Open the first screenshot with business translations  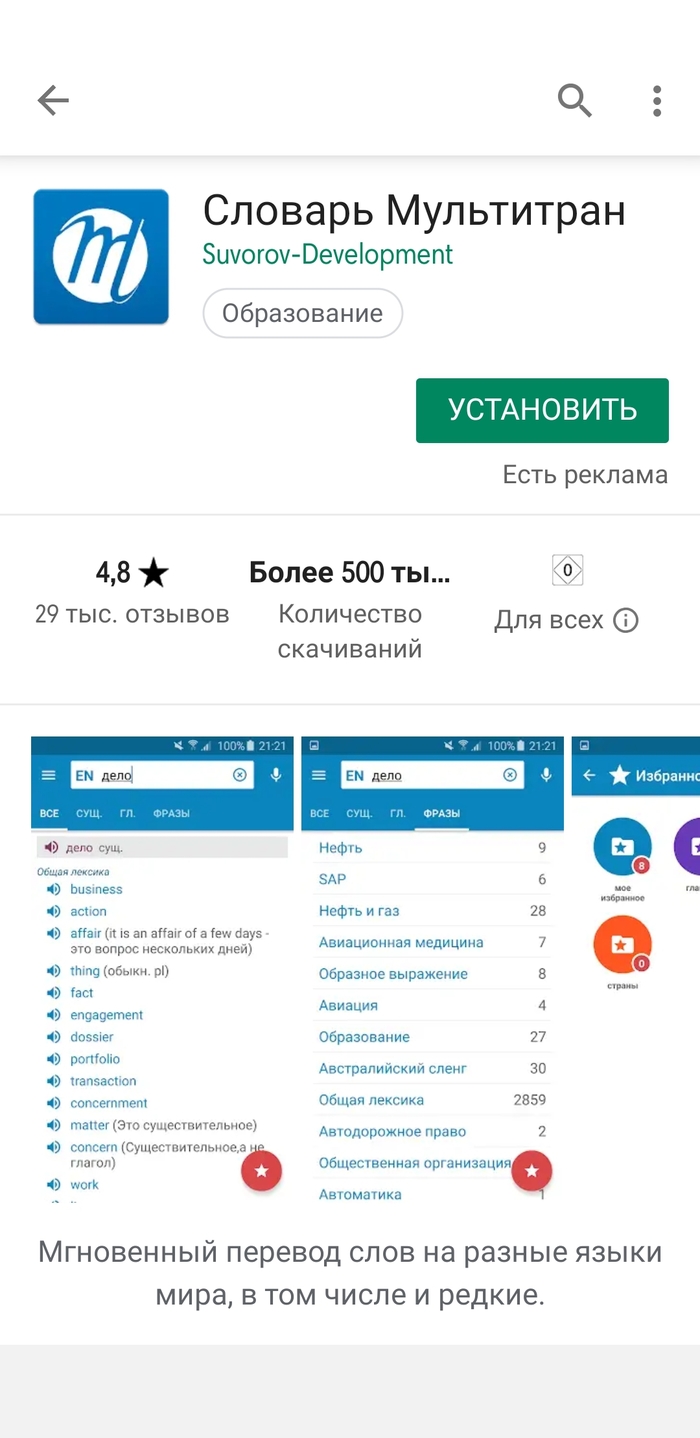click(162, 968)
